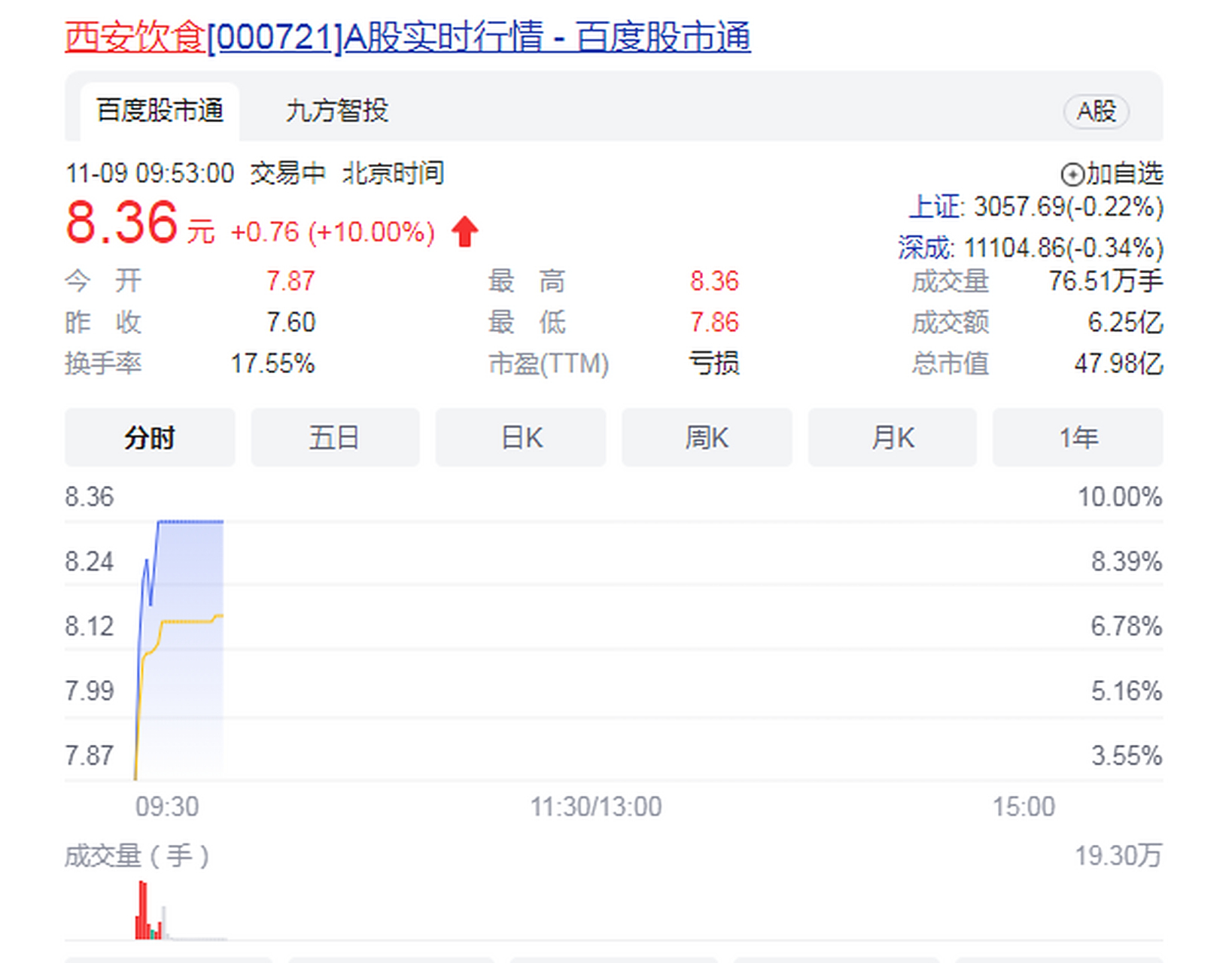The image size is (1232, 963).
Task: View the 1年 chart range
Action: (1078, 437)
